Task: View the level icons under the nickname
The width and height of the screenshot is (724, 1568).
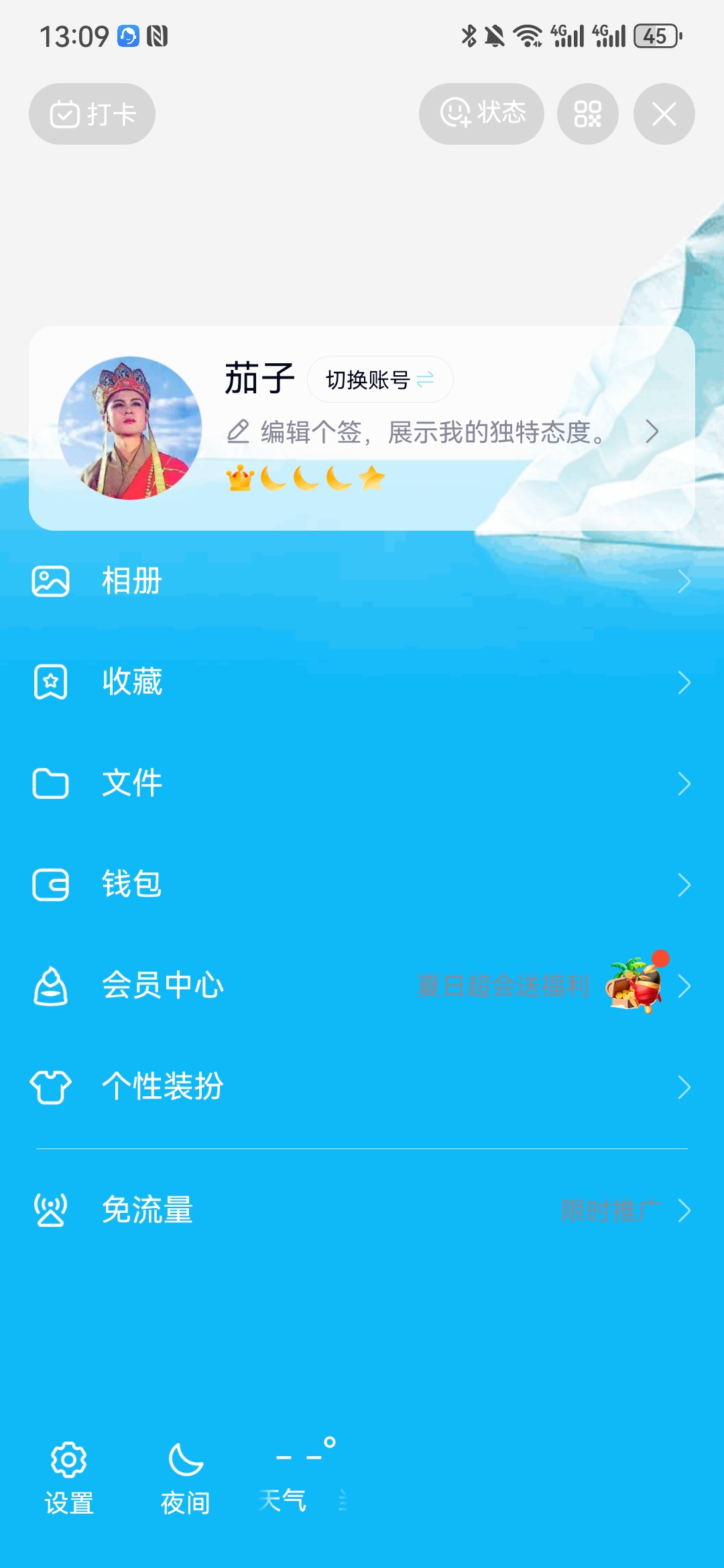Action: 306,478
